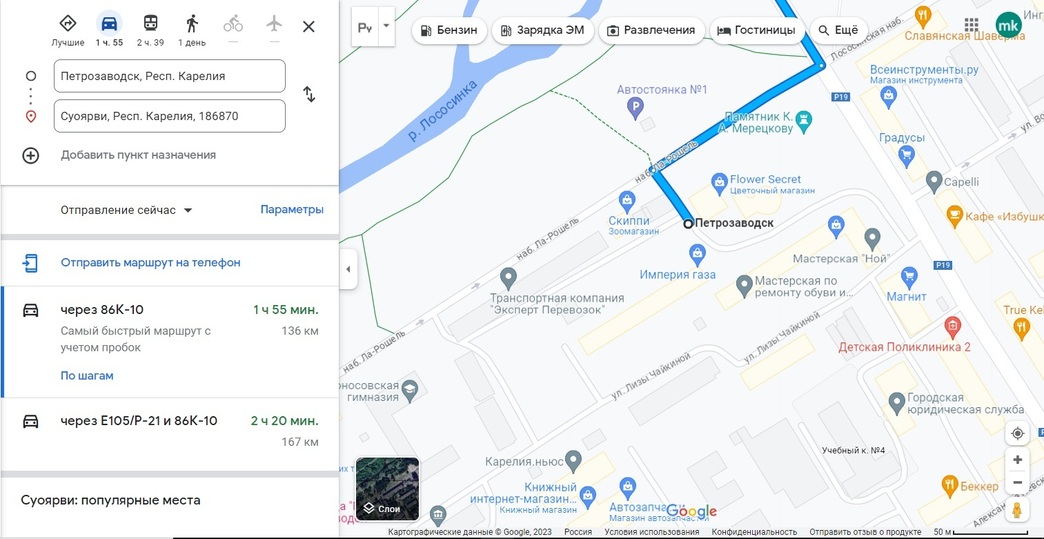Zoom in on the map
The image size is (1044, 539).
[x=1017, y=460]
